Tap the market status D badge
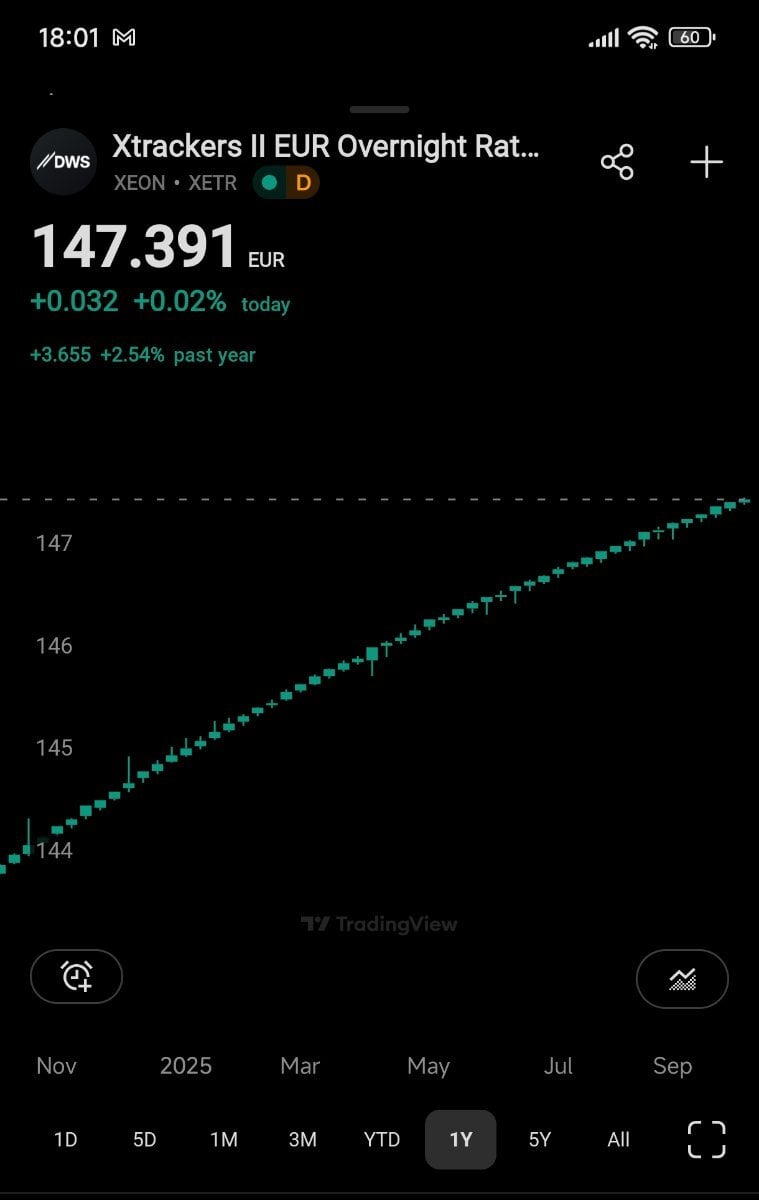Screen dimensions: 759x1200 click(302, 183)
